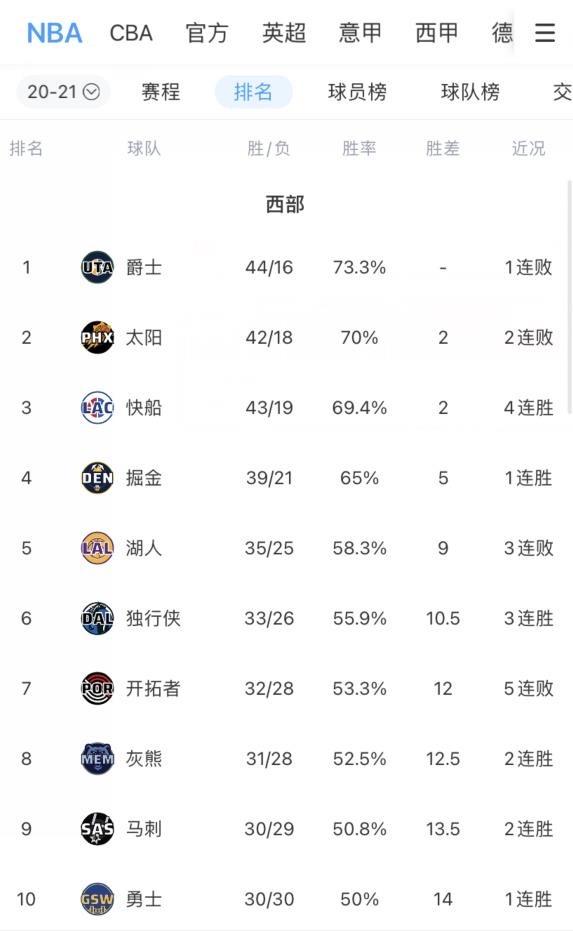Open the hamburger menu of leagues

(544, 33)
